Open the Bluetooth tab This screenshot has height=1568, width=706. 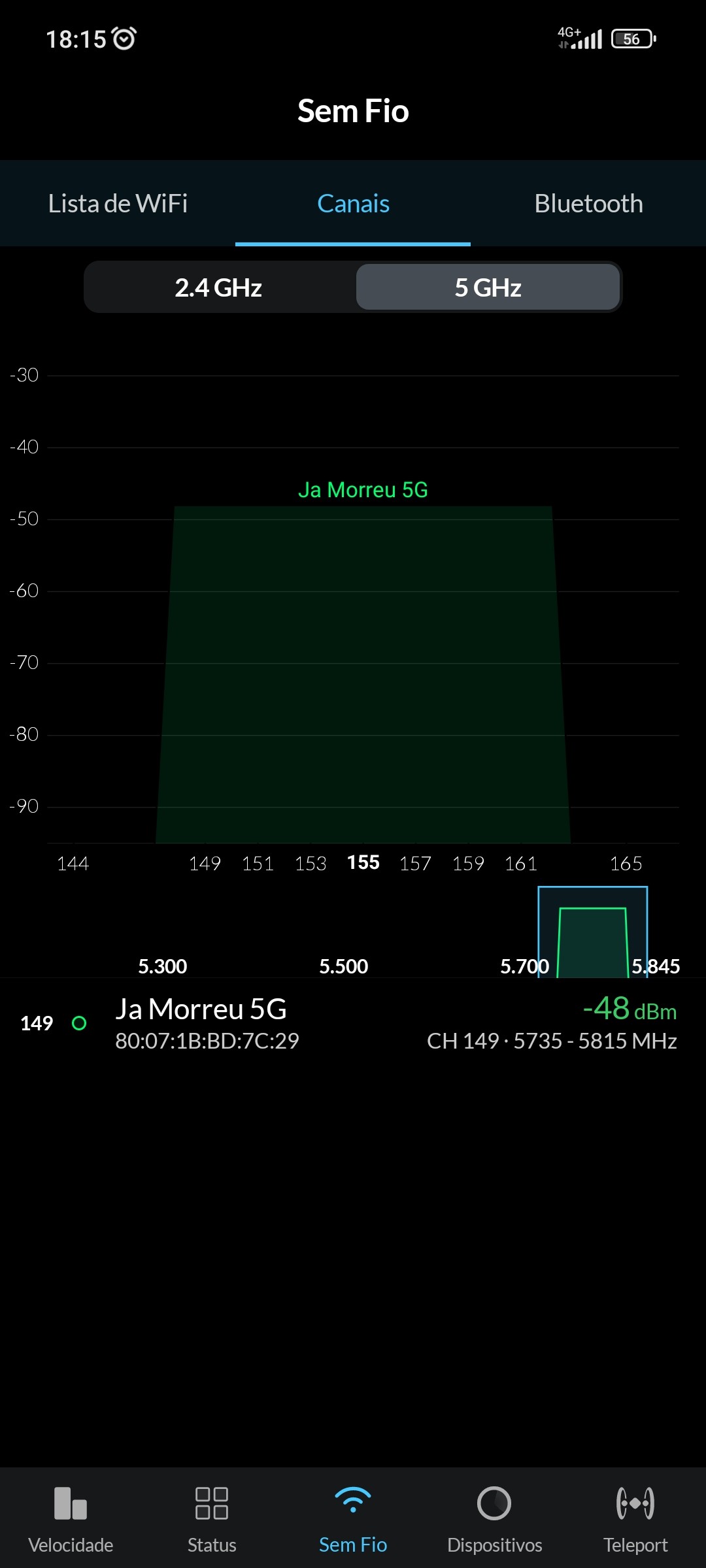tap(588, 204)
